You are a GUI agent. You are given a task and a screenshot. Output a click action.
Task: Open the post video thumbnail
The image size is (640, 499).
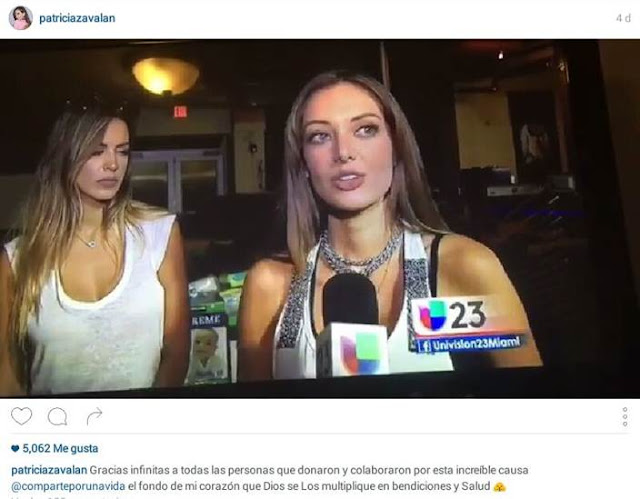(320, 218)
